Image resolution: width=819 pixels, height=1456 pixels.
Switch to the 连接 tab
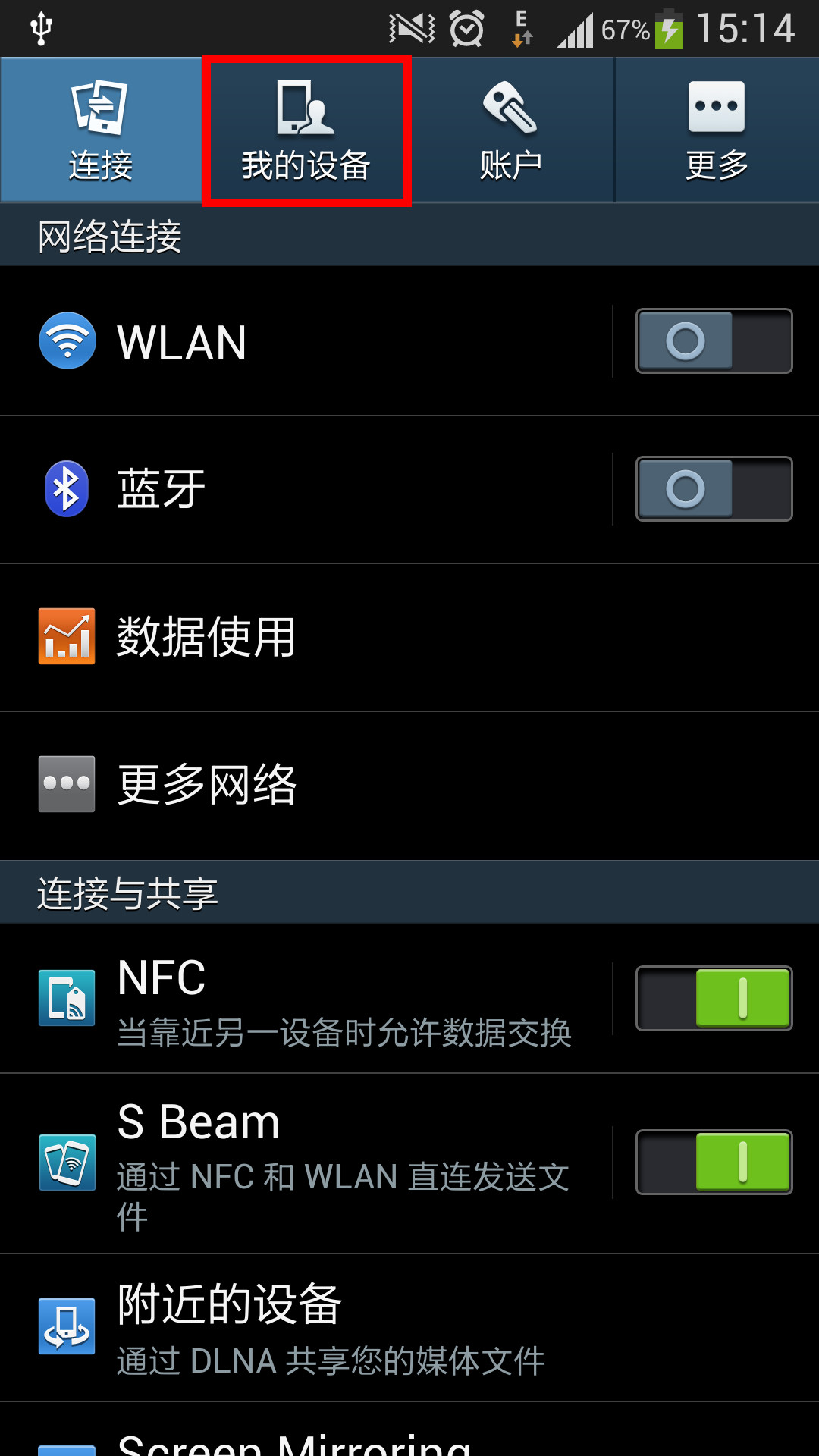pos(101,130)
